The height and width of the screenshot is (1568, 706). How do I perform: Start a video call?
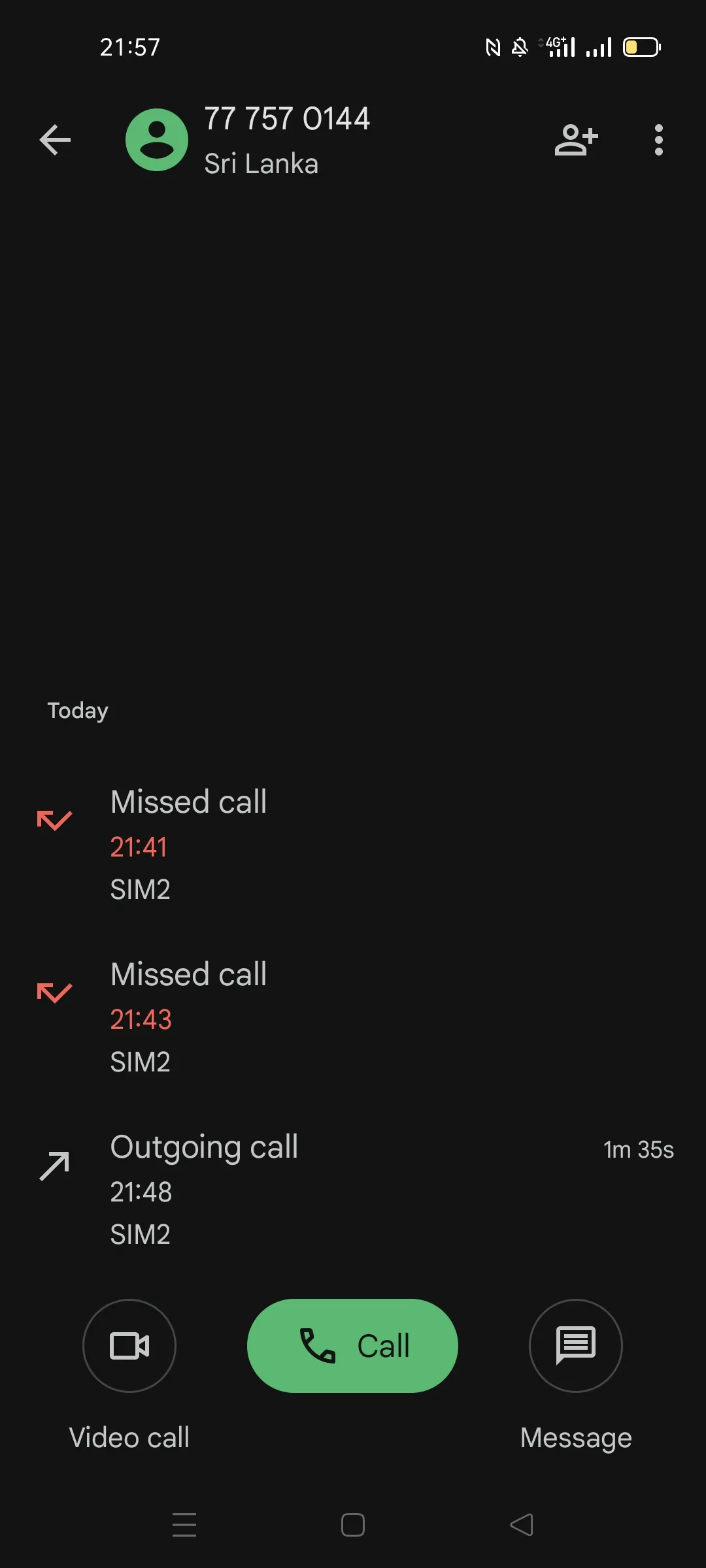click(129, 1346)
